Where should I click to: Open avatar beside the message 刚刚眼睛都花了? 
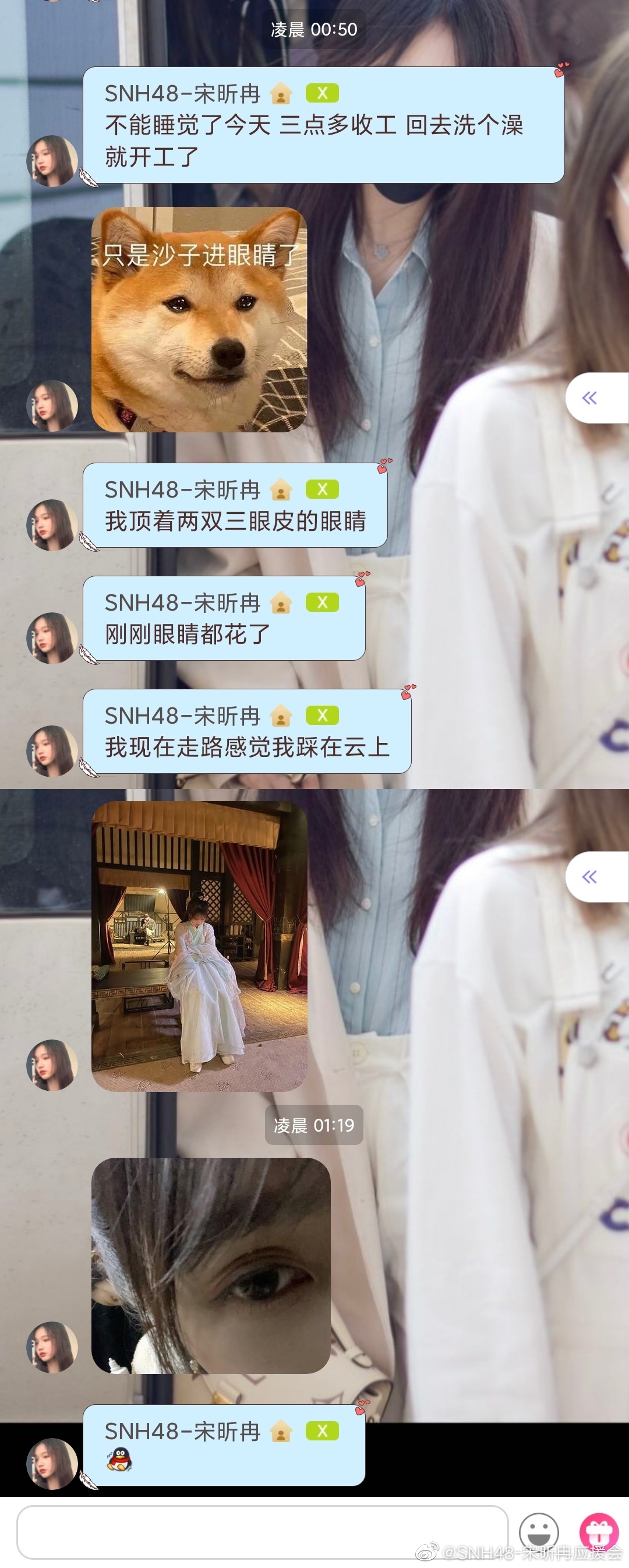(x=52, y=637)
